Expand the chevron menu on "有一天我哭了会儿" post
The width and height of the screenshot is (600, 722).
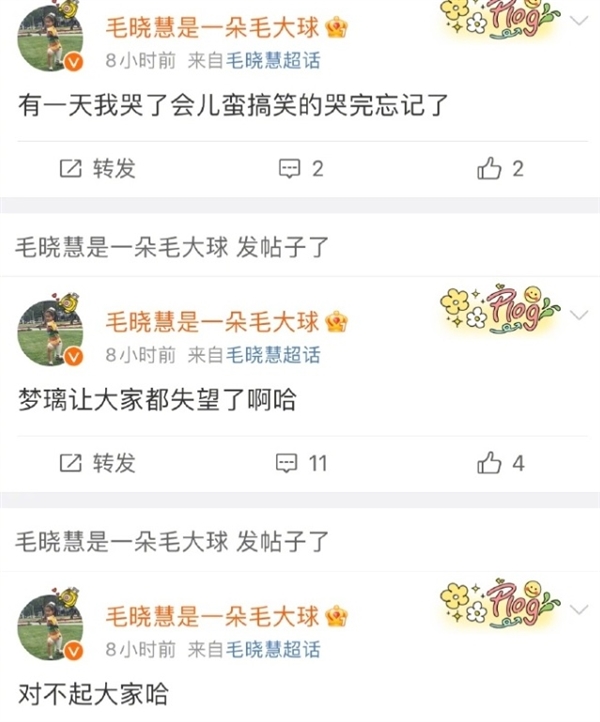[578, 20]
